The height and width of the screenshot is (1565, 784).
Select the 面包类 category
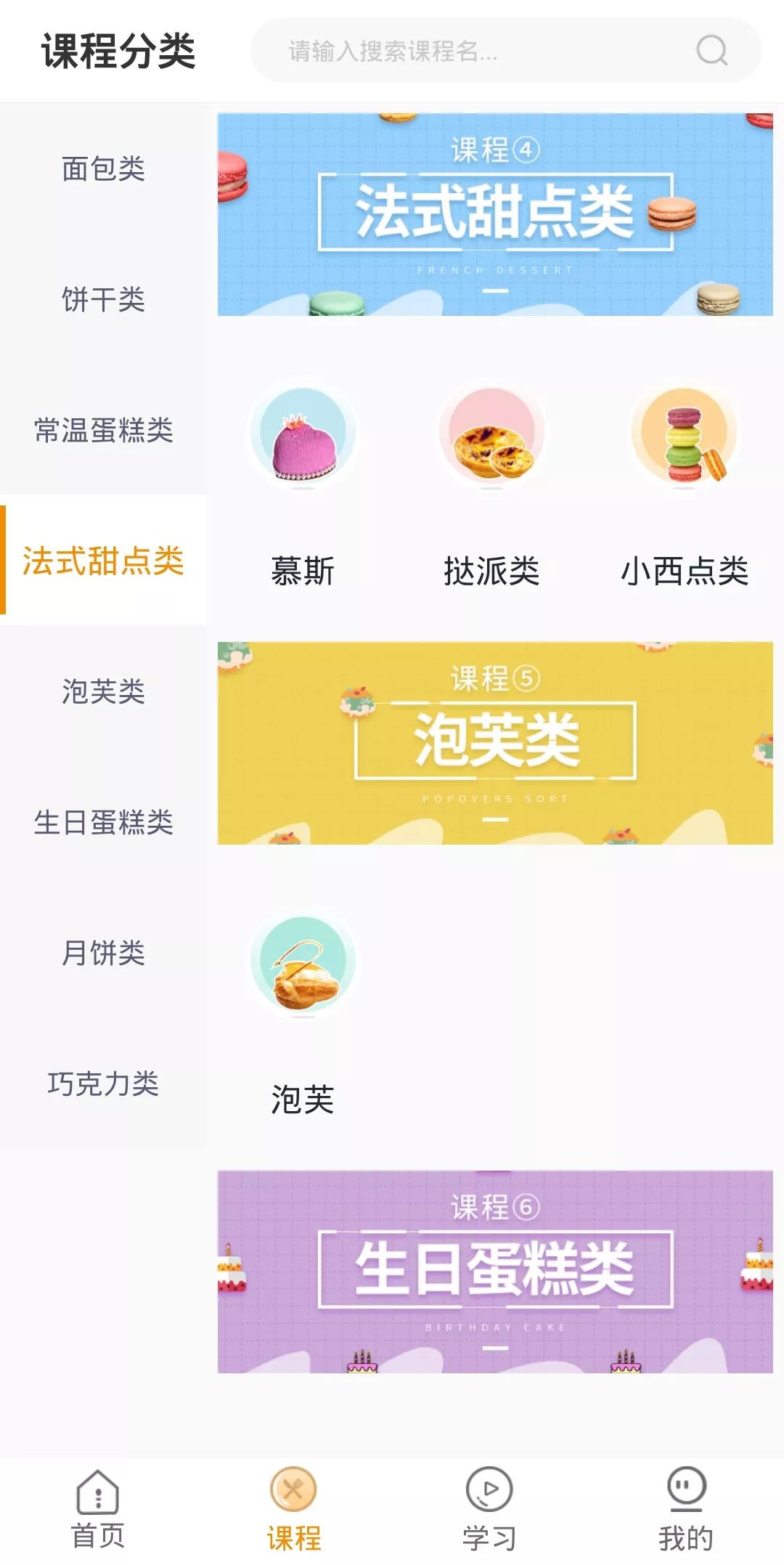[103, 168]
